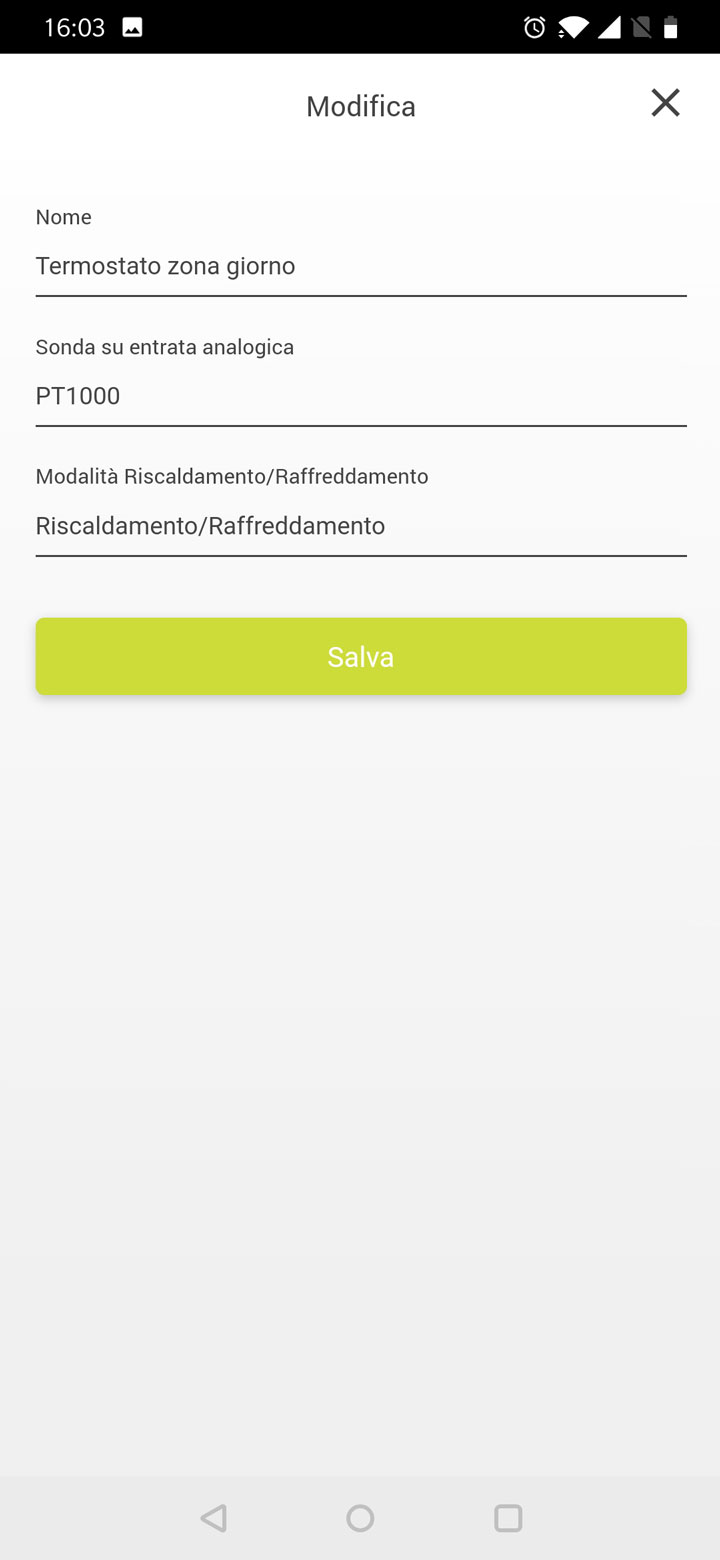Screen dimensions: 720x1560
Task: Change the Modalità Riscaldamento/Raffreddamento option
Action: [x=361, y=527]
